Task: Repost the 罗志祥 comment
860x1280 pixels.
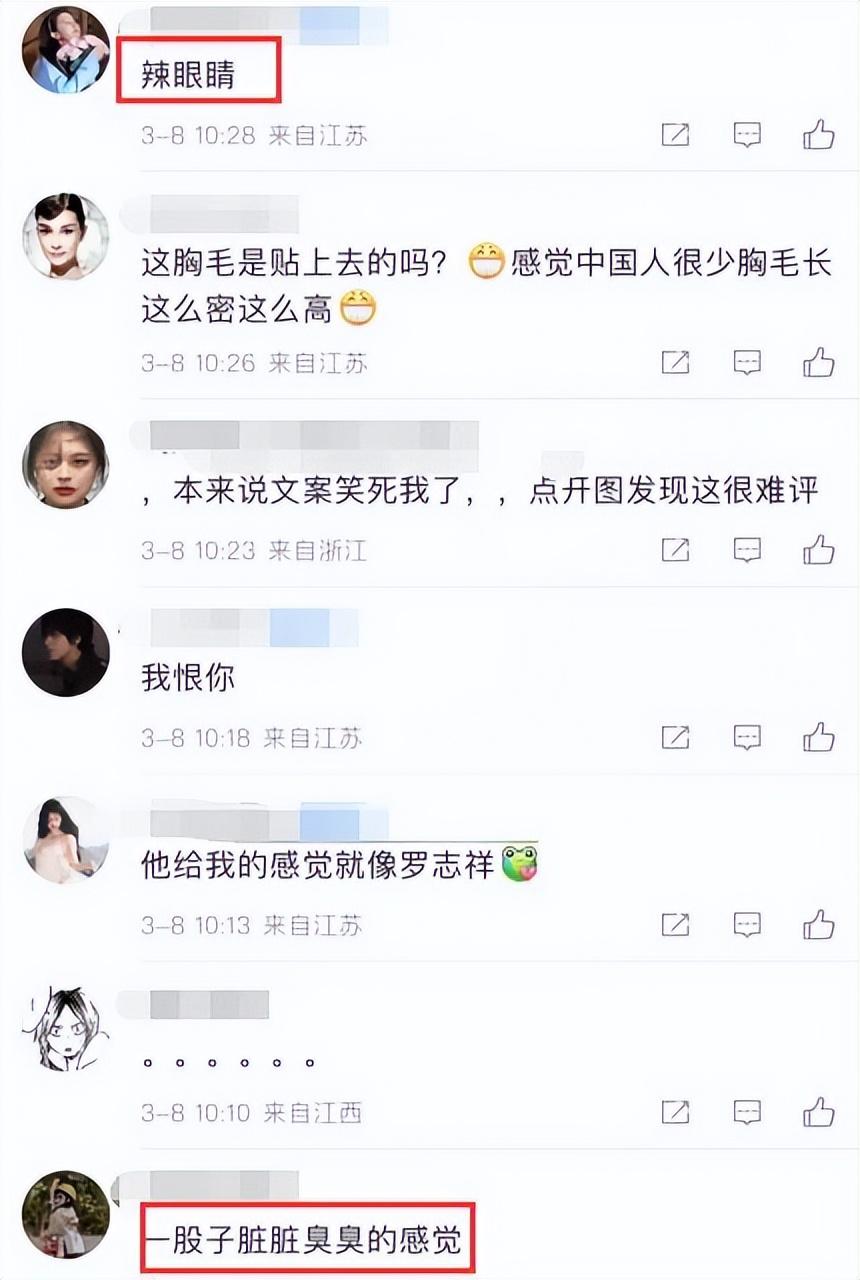Action: coord(676,924)
